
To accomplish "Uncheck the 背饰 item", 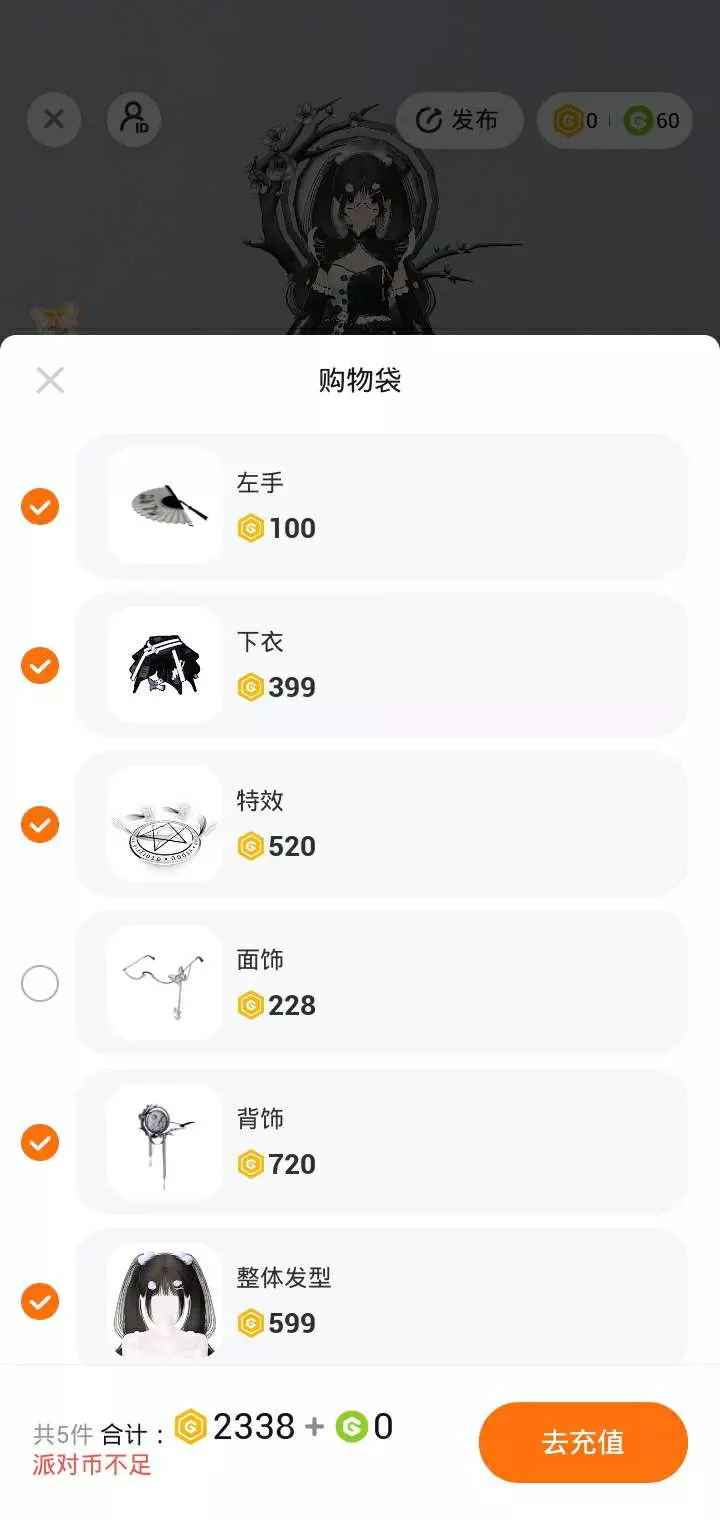I will point(40,1143).
